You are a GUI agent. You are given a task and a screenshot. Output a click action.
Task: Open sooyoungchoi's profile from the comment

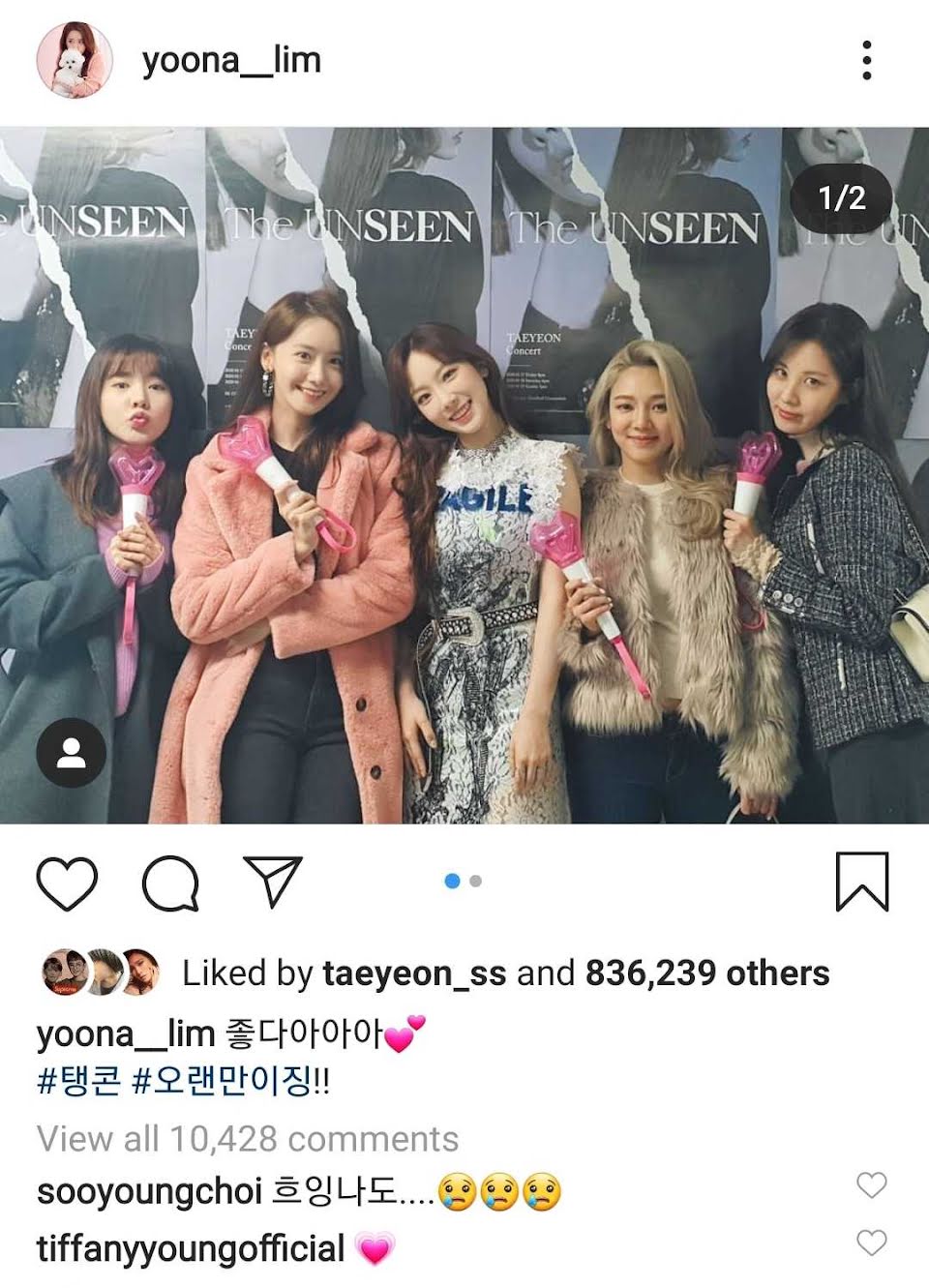click(x=149, y=1191)
